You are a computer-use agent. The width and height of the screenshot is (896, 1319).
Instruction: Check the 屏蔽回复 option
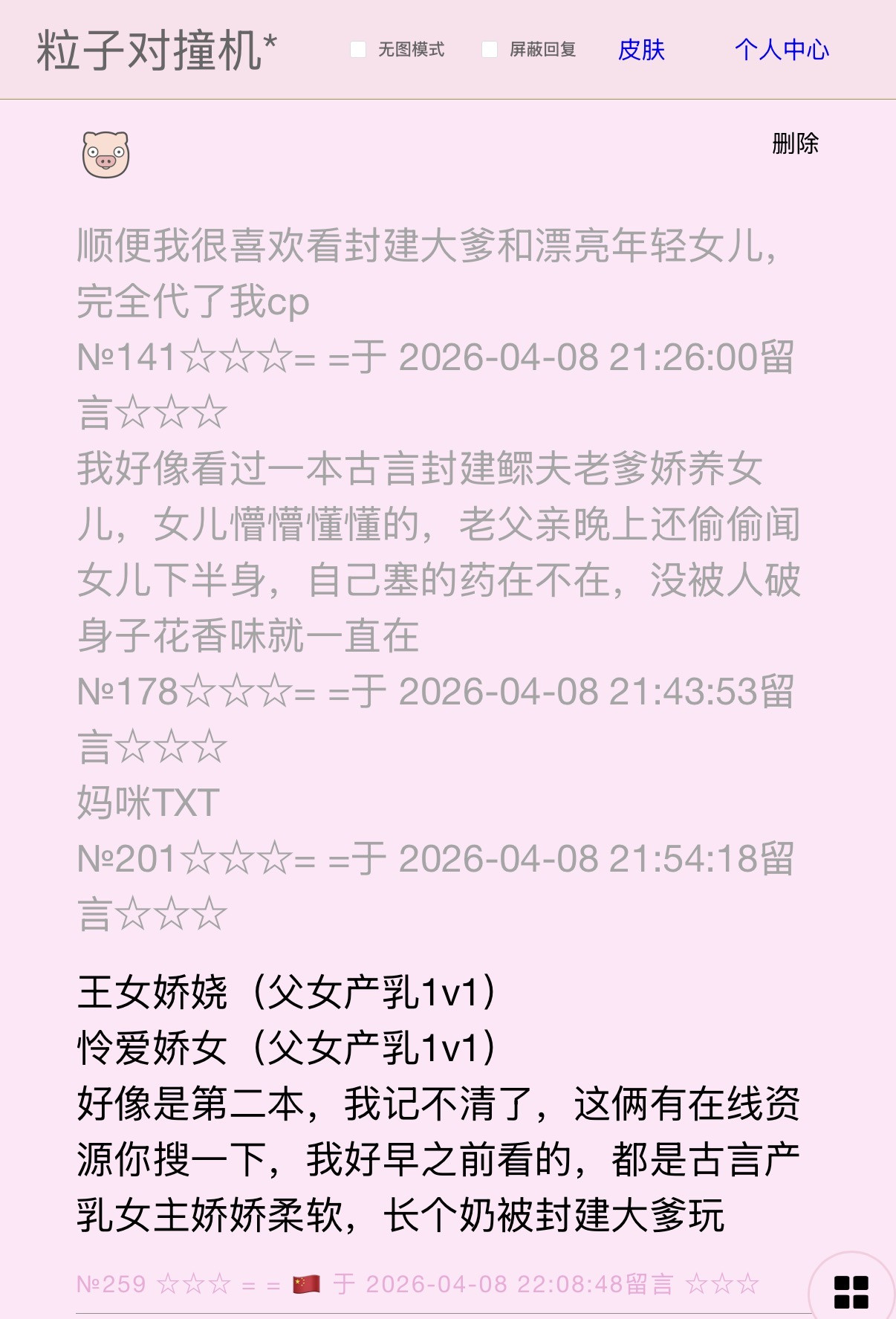490,50
